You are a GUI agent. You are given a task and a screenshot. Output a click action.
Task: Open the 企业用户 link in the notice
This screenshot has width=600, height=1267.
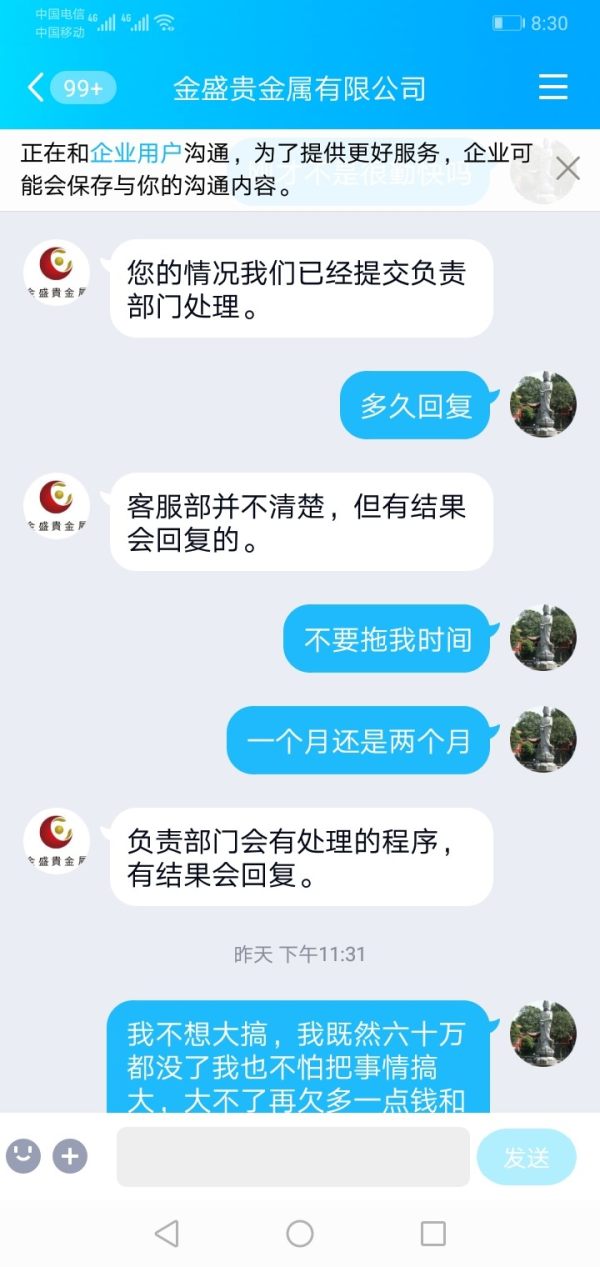(135, 153)
